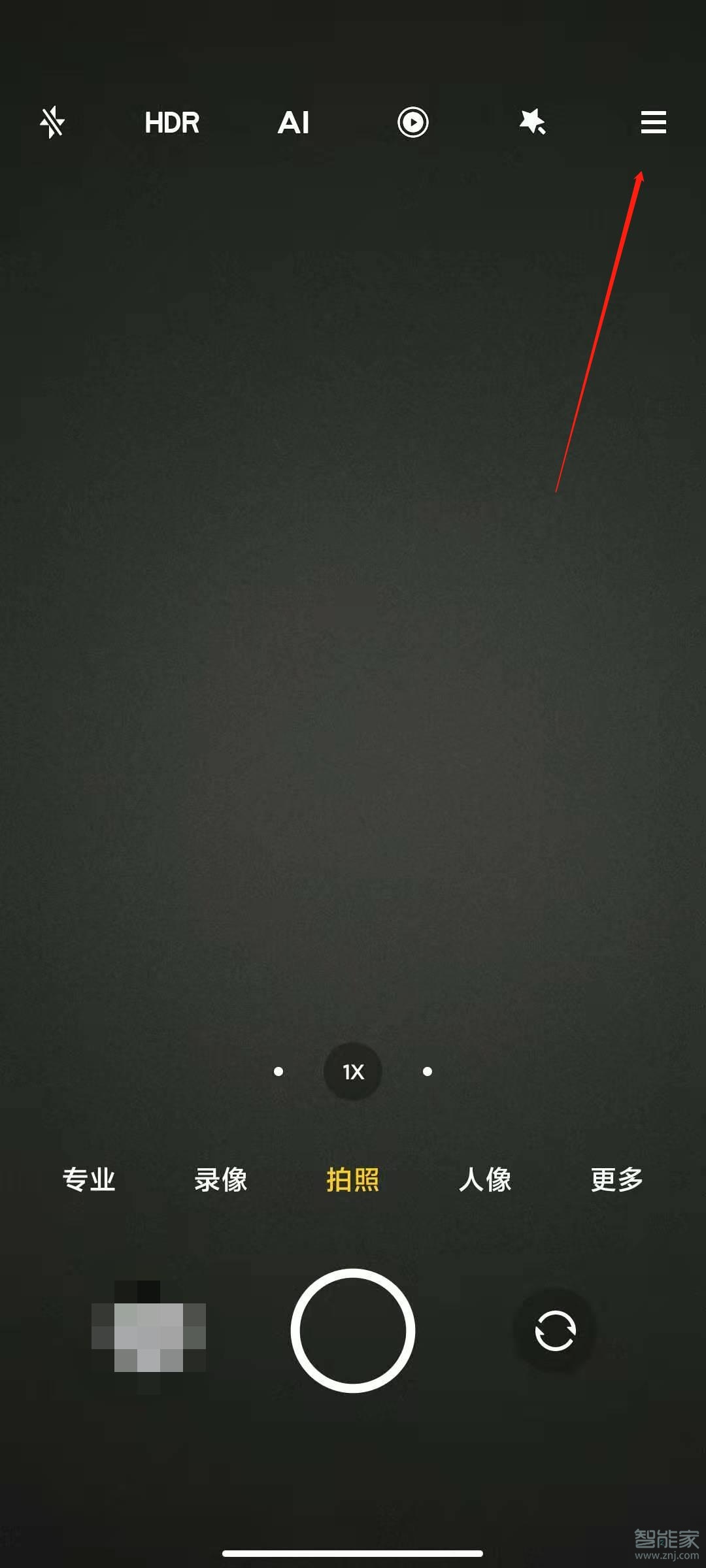Image resolution: width=706 pixels, height=1568 pixels.
Task: Select the 拍照 photo mode
Action: click(353, 1180)
